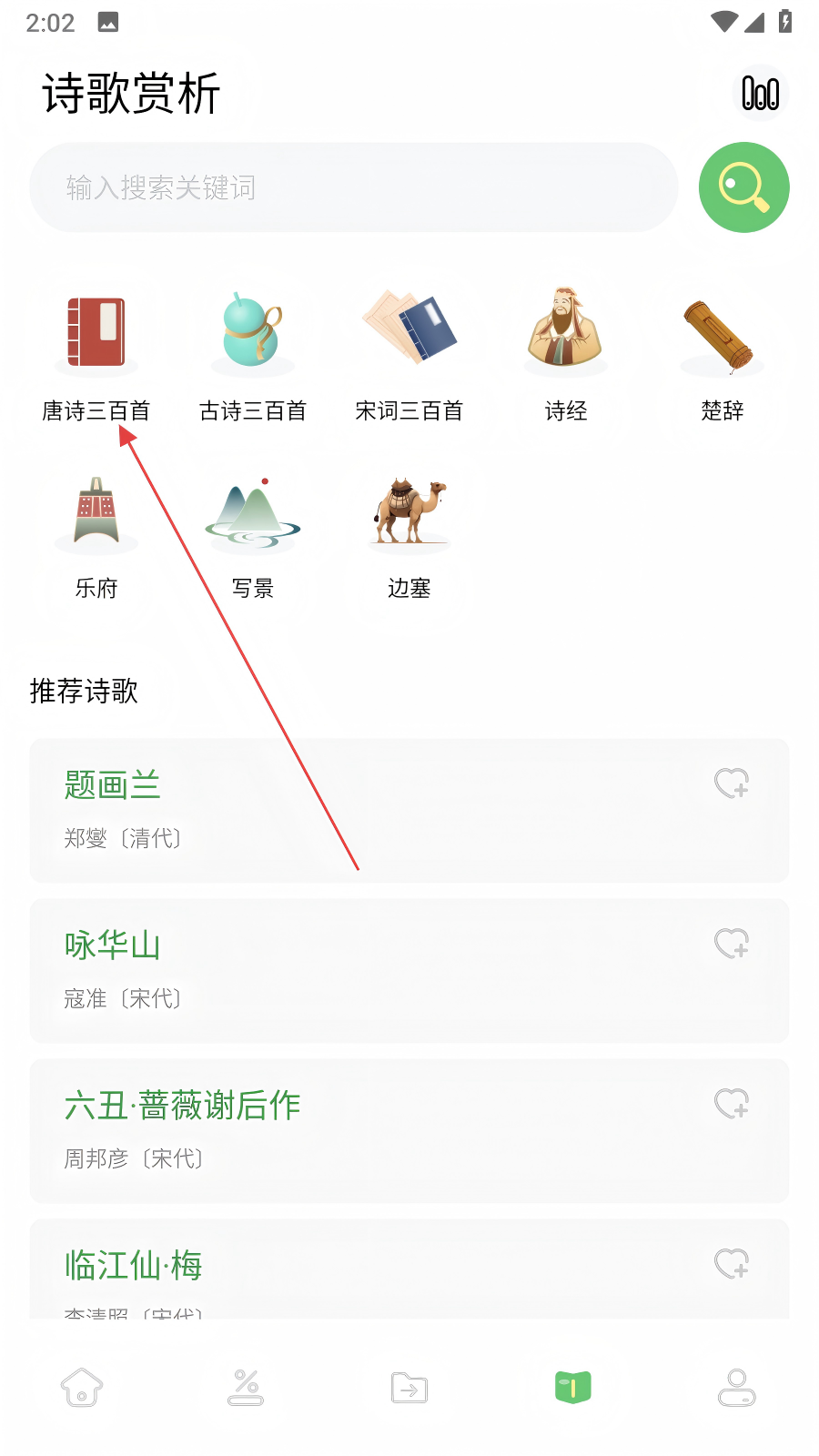Favorite the poem 六丑·蔷薇谢后作
This screenshot has height=1456, width=819.
pyautogui.click(x=732, y=1104)
